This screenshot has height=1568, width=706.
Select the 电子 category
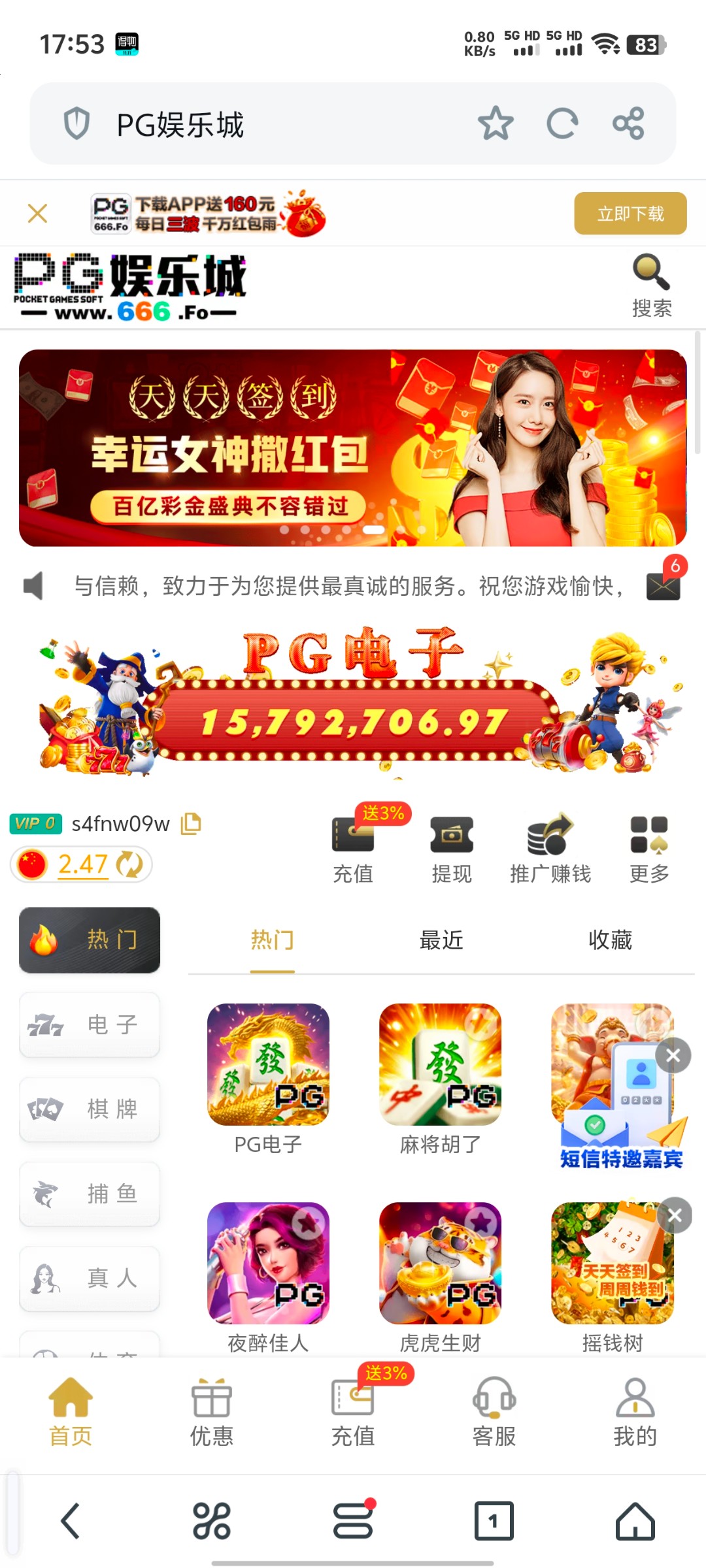[90, 1024]
